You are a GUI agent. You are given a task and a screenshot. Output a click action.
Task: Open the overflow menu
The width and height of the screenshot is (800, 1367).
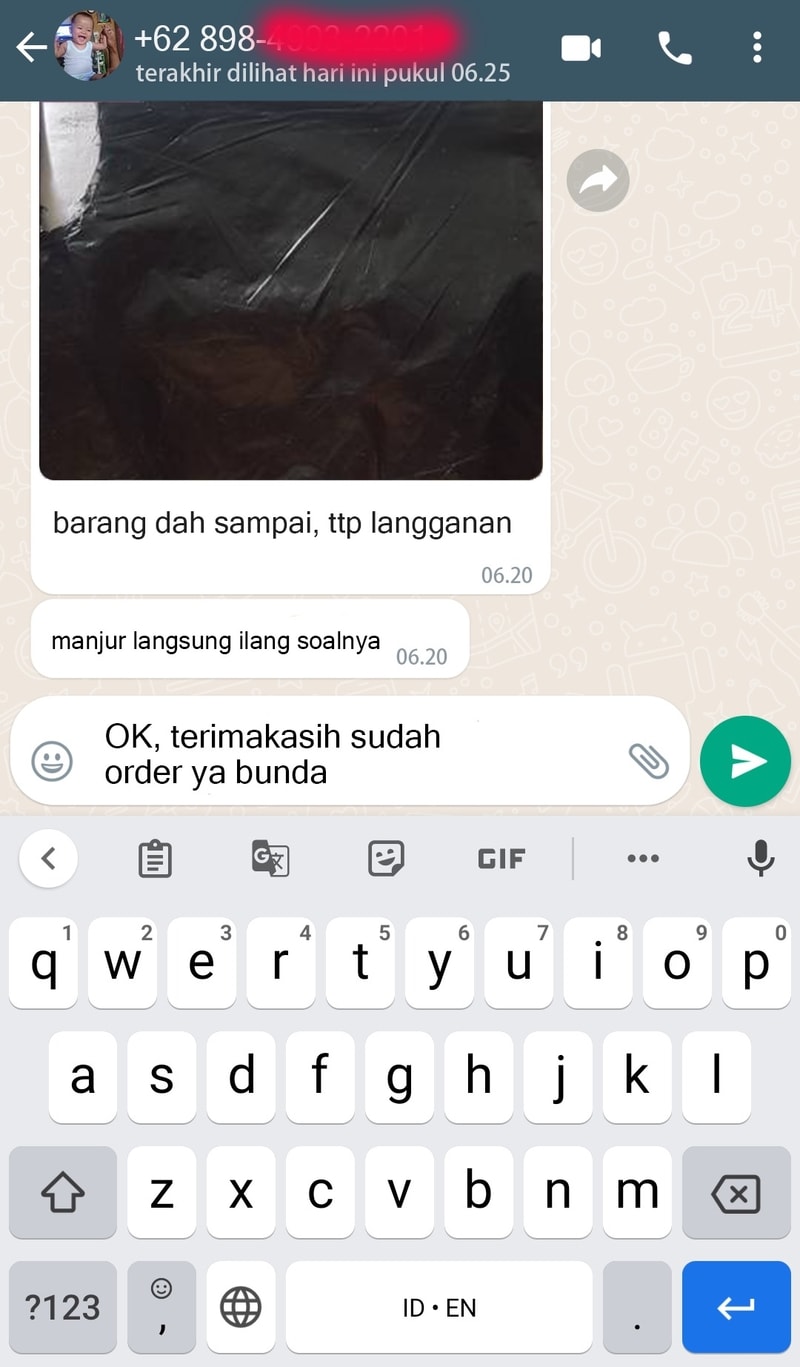click(757, 48)
